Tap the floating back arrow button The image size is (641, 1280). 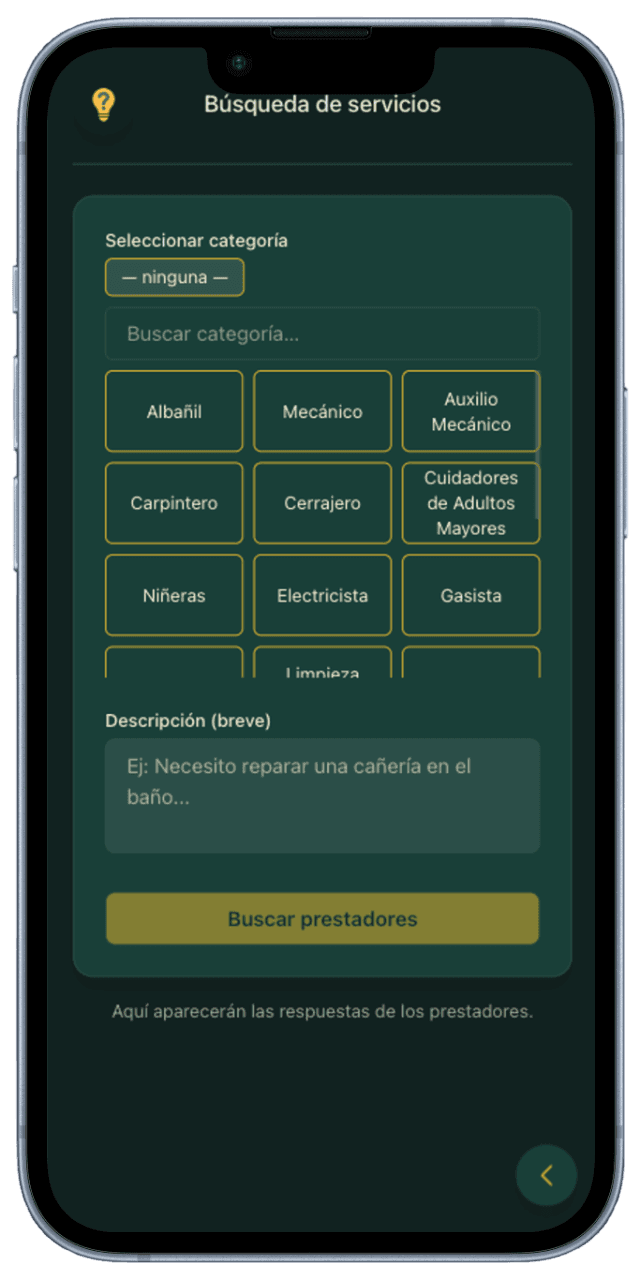pyautogui.click(x=546, y=1175)
